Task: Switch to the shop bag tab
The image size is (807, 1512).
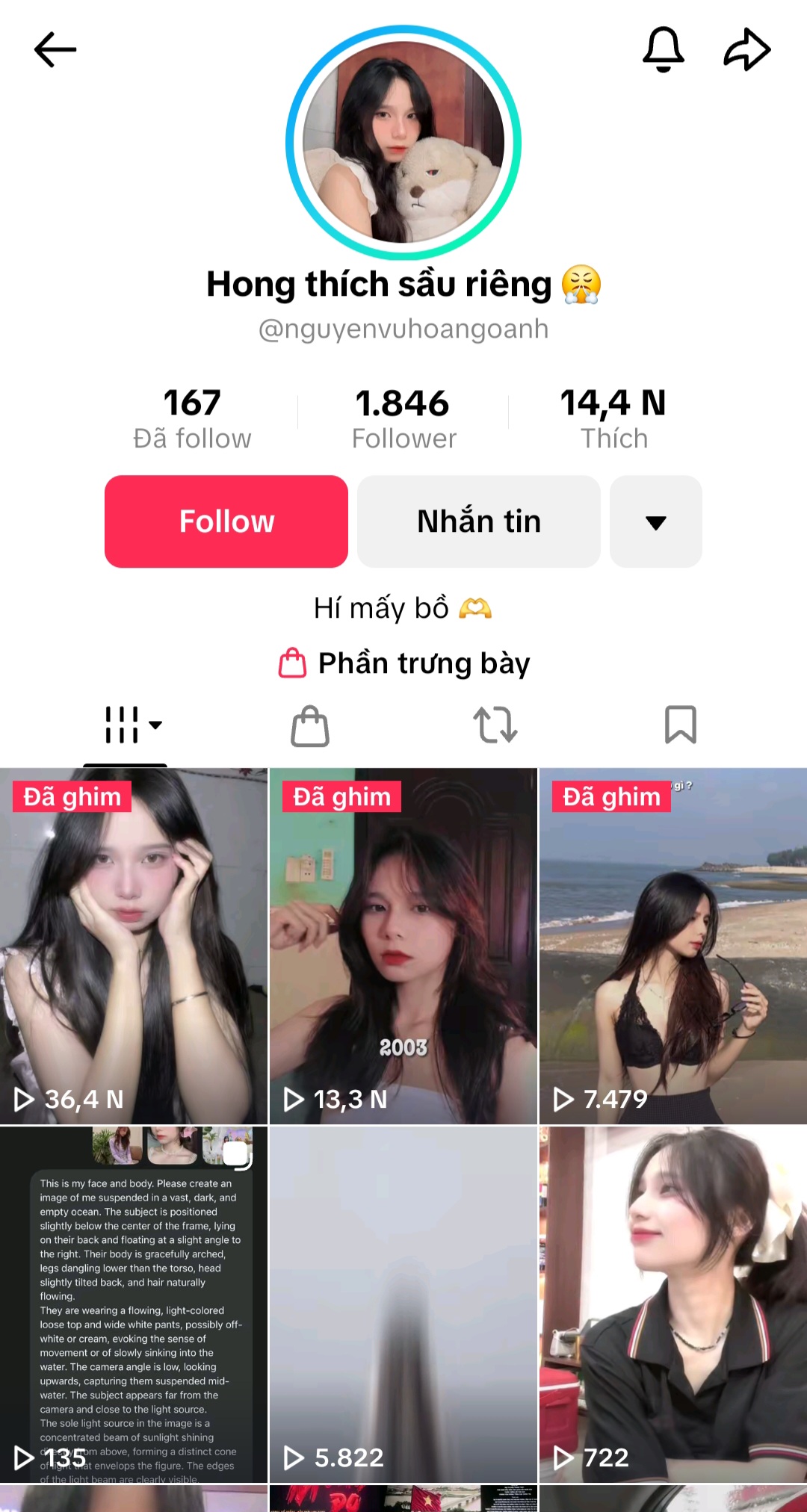Action: pyautogui.click(x=309, y=725)
